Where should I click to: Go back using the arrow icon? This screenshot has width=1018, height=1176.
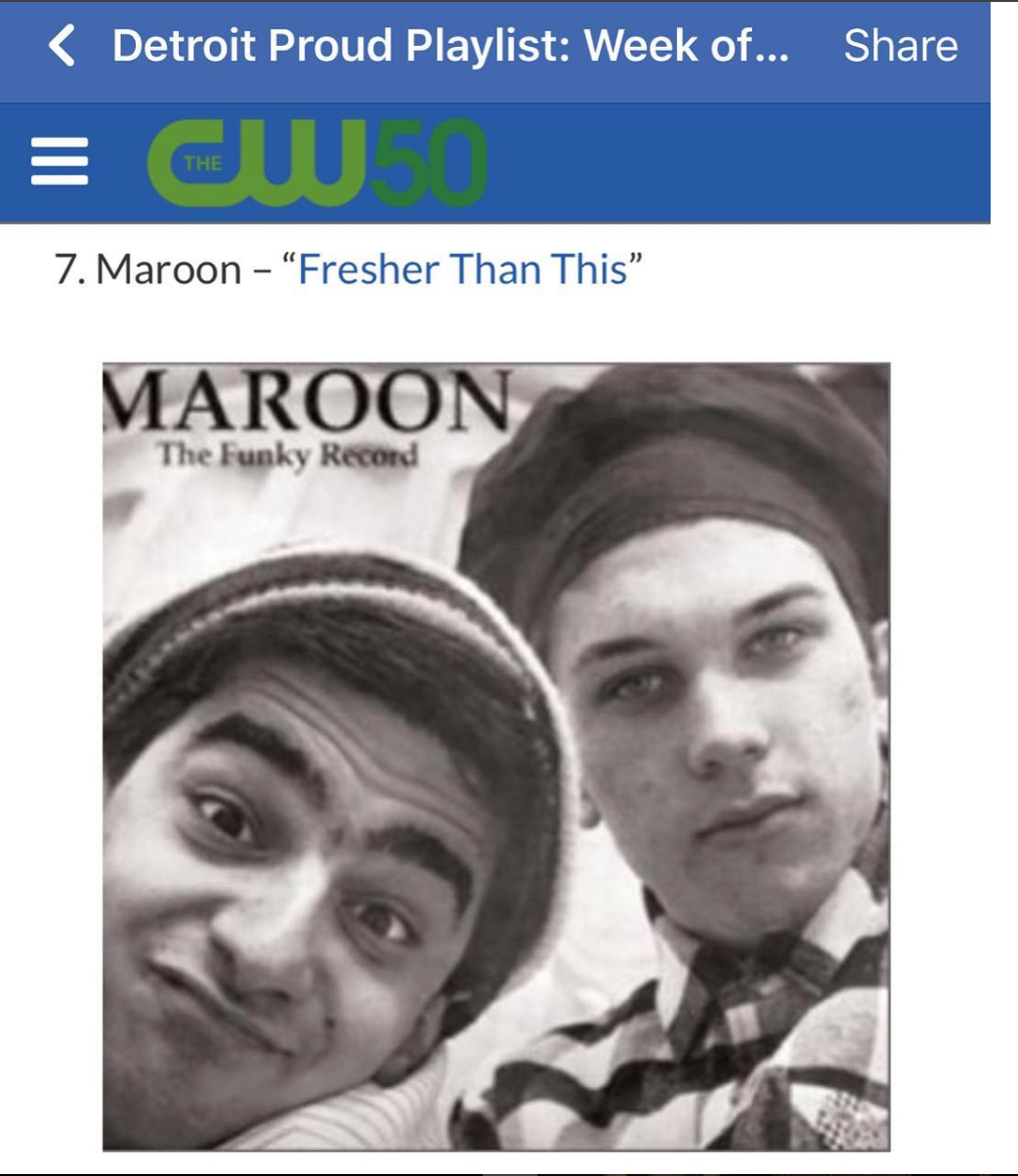click(62, 46)
